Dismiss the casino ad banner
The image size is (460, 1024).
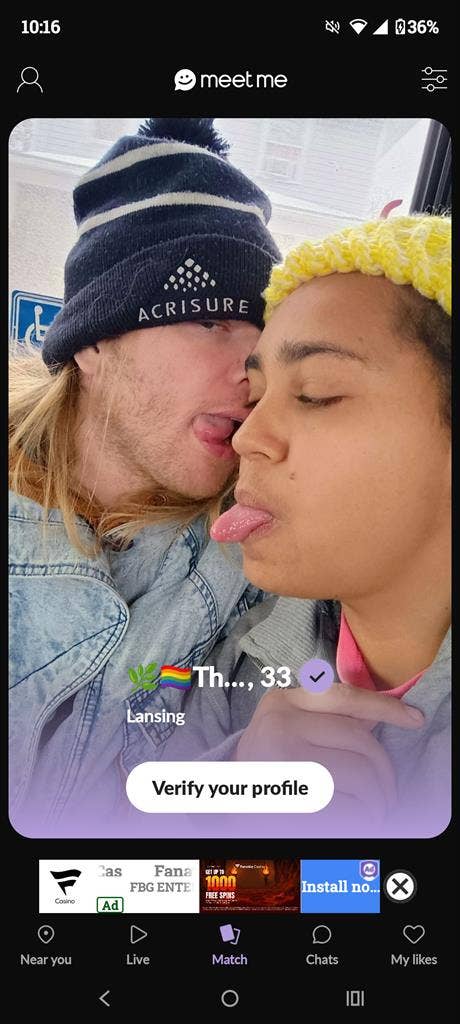400,886
